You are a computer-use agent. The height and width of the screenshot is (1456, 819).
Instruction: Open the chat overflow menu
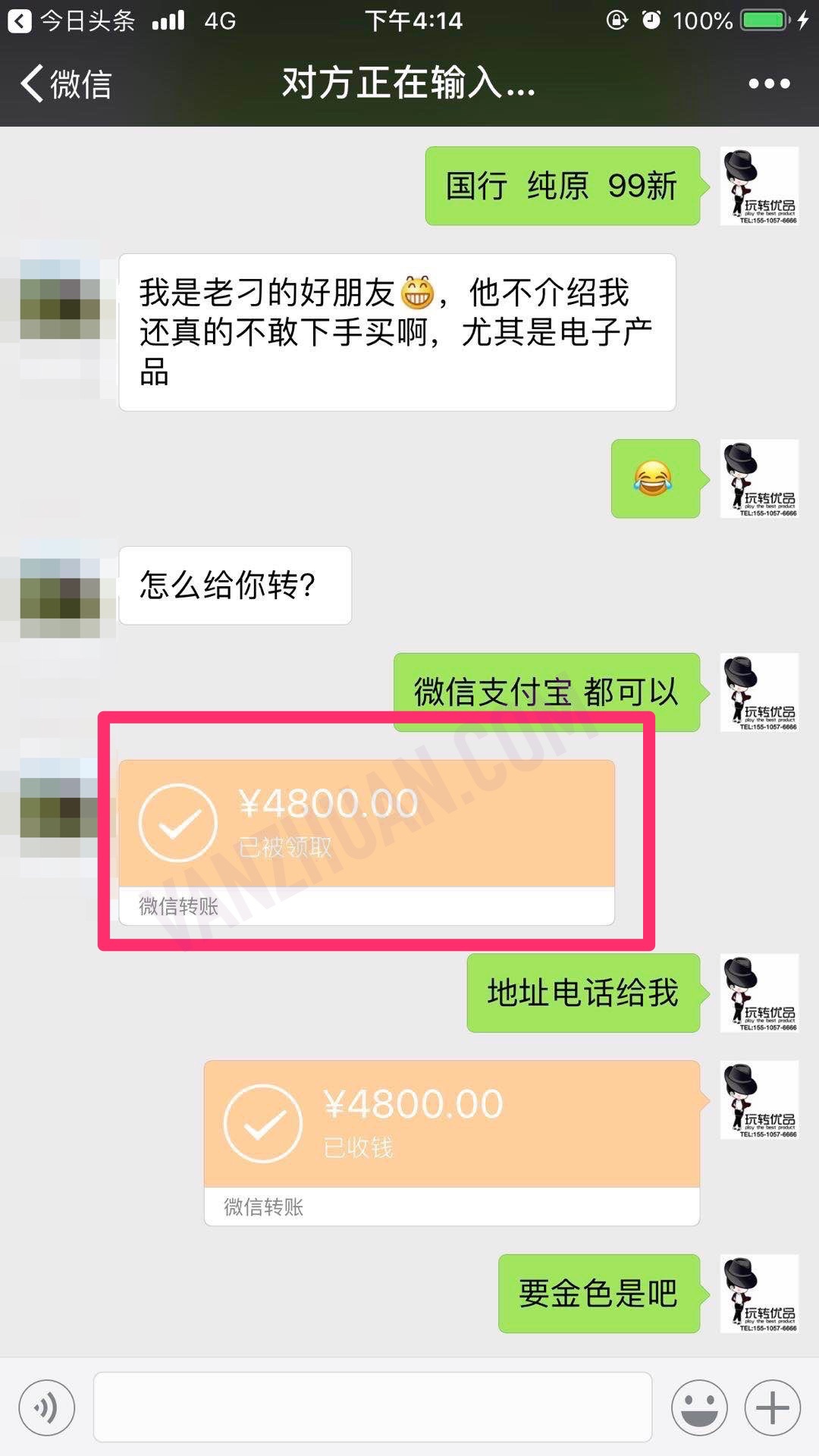pyautogui.click(x=769, y=83)
